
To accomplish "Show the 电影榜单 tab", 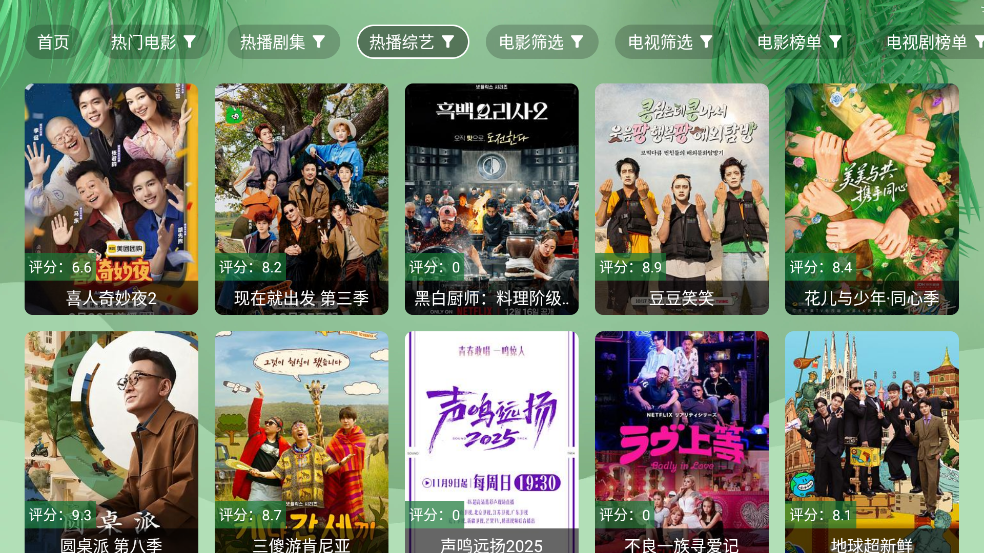I will pyautogui.click(x=799, y=42).
